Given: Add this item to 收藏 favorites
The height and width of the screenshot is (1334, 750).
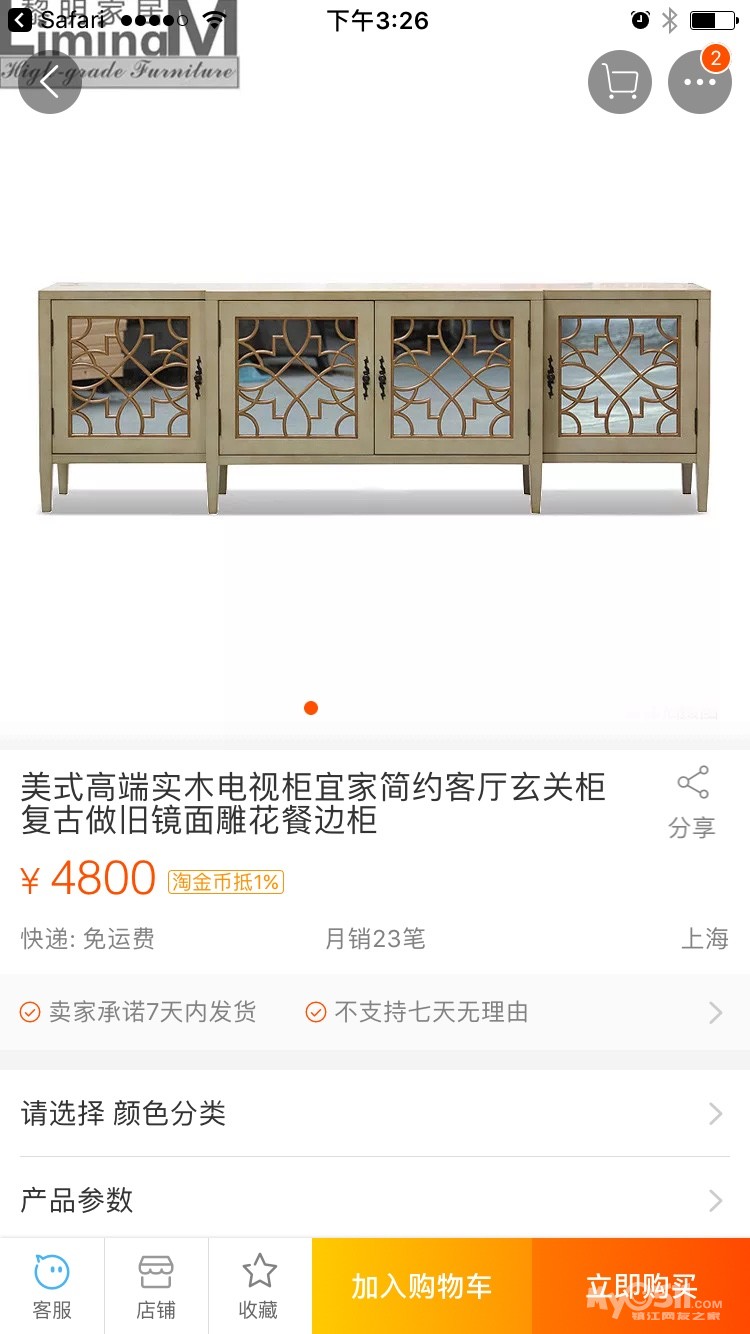Looking at the screenshot, I should pos(259,1286).
